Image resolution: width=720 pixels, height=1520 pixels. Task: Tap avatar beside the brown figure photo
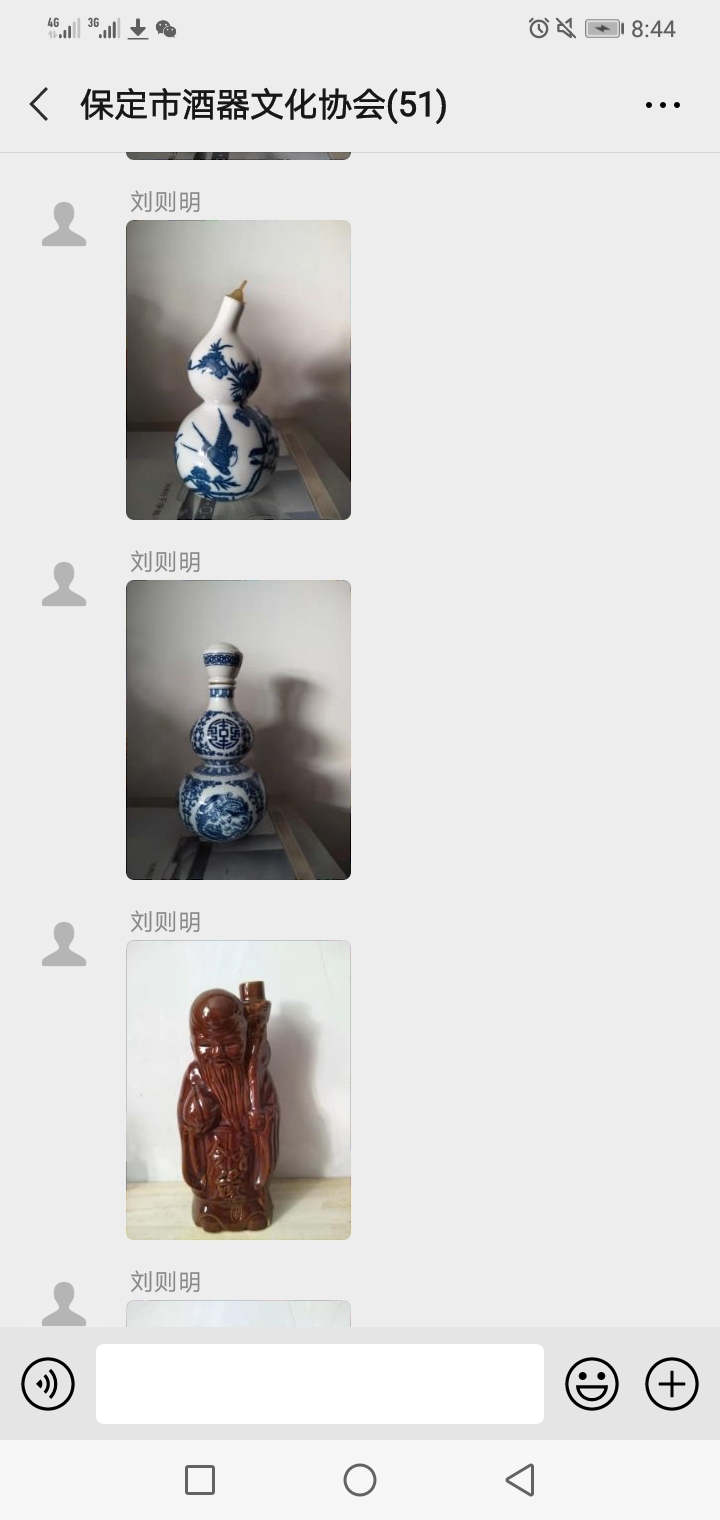pyautogui.click(x=64, y=944)
